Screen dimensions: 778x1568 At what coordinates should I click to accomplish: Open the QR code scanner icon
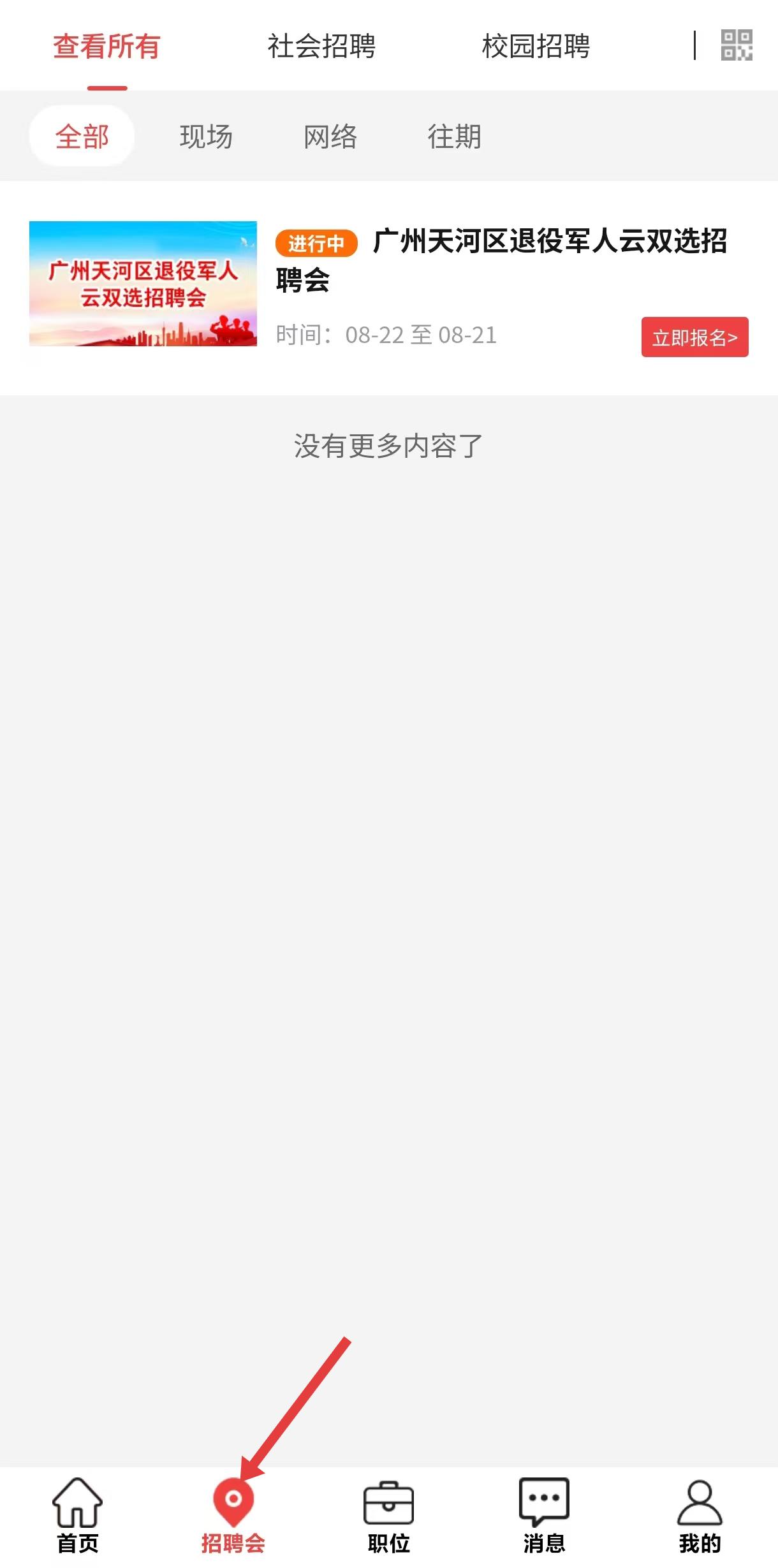(x=737, y=45)
